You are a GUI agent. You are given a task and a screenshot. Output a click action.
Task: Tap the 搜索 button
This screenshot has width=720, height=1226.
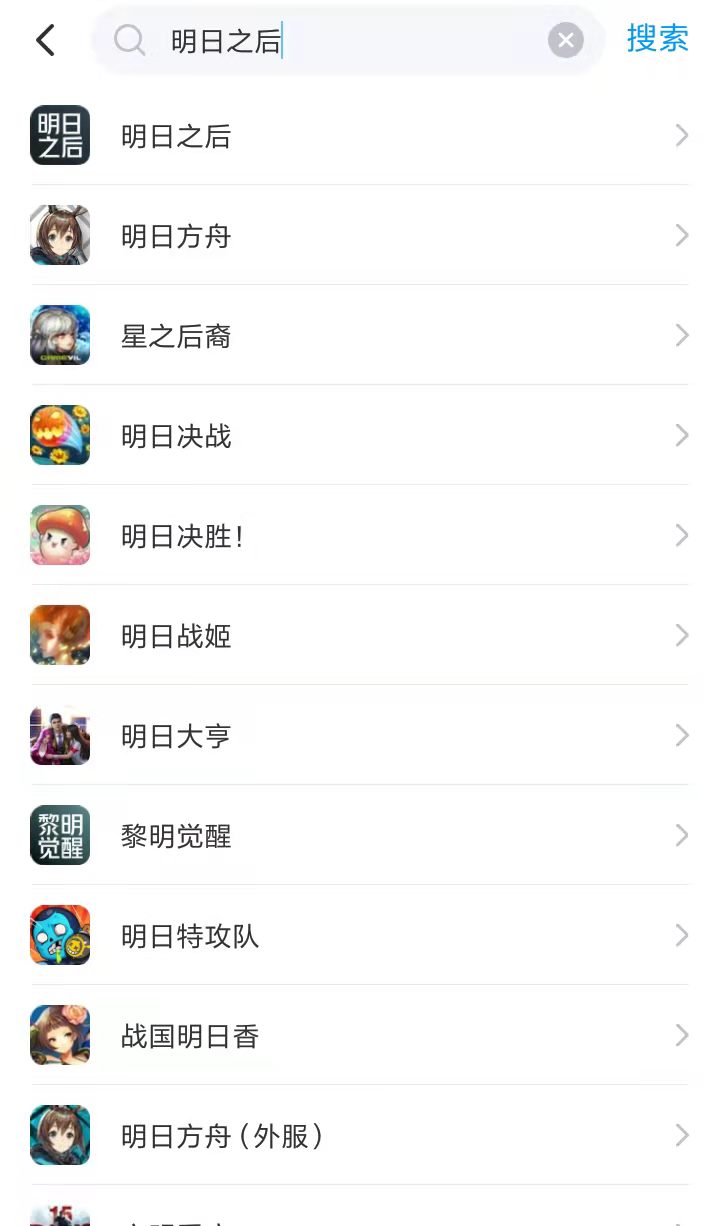point(657,39)
